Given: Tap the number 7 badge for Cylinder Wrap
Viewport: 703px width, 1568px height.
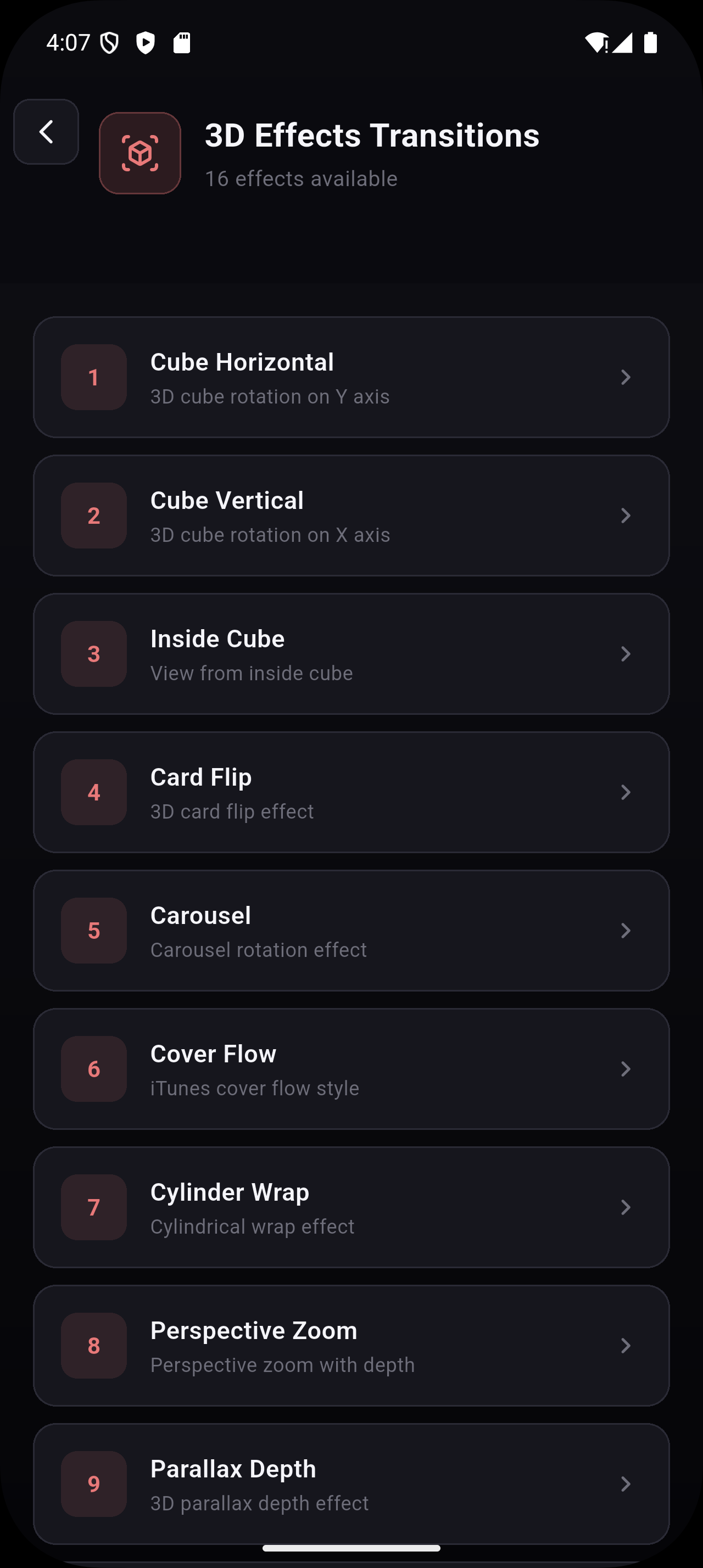Looking at the screenshot, I should coord(93,1208).
